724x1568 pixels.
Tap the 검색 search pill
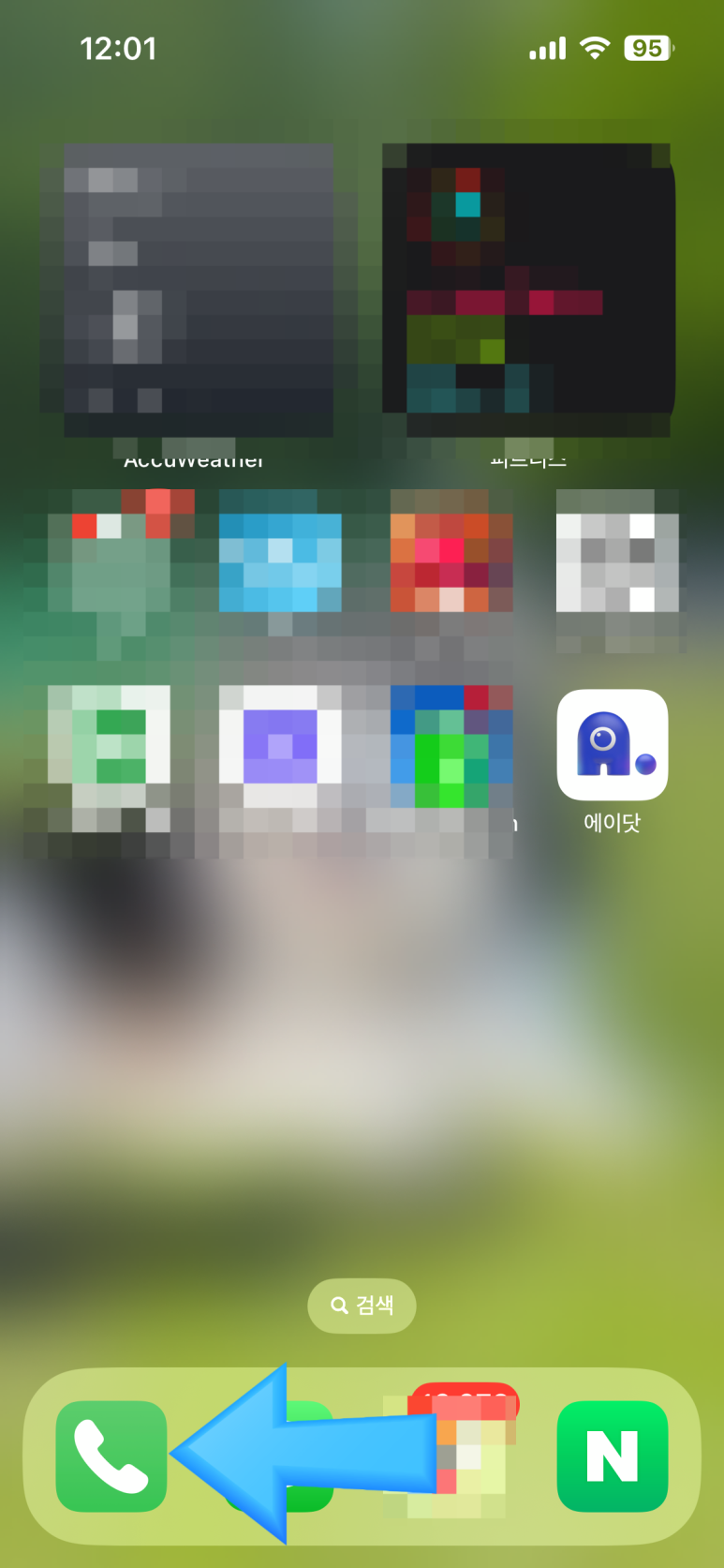[x=362, y=1305]
